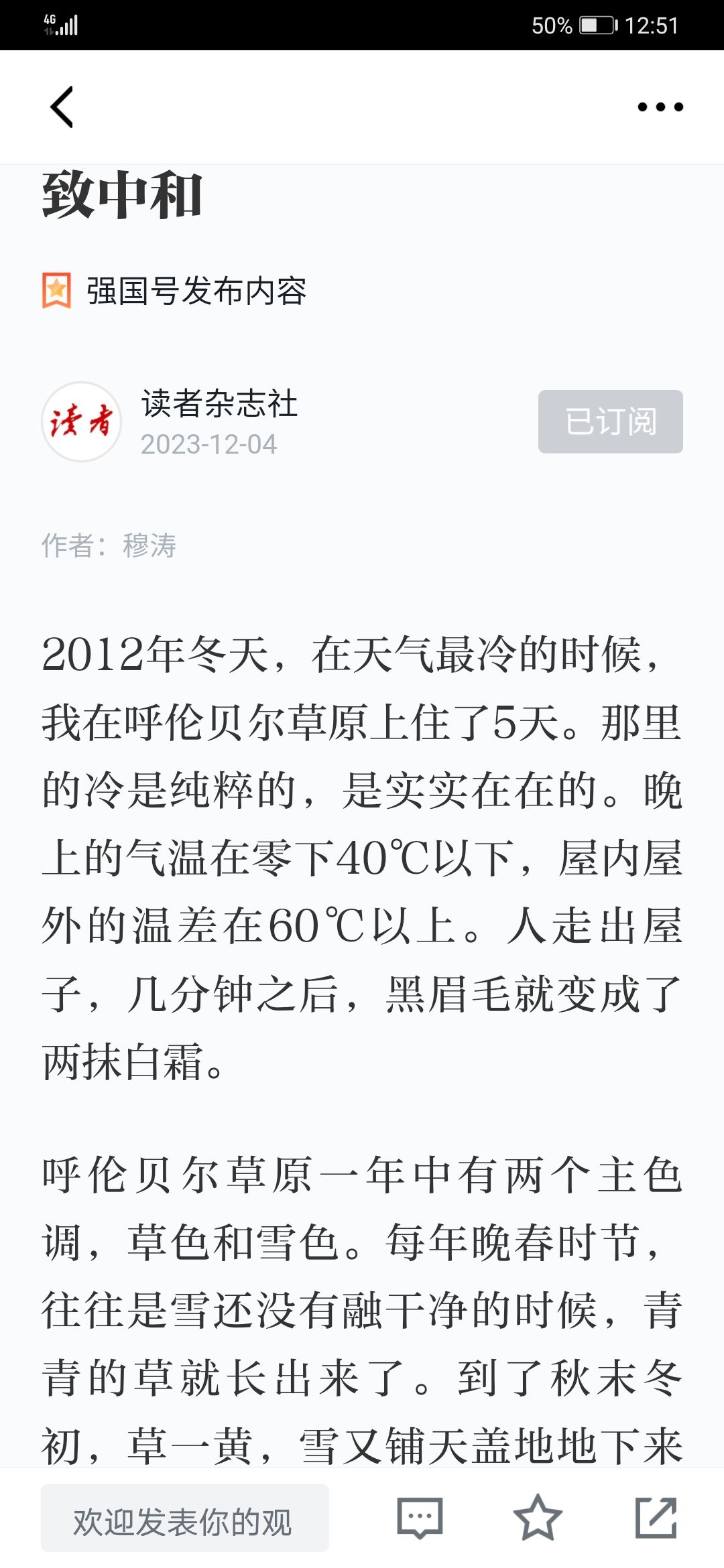The height and width of the screenshot is (1568, 724).
Task: View the comments via the speech-bubble icon
Action: tap(420, 1518)
